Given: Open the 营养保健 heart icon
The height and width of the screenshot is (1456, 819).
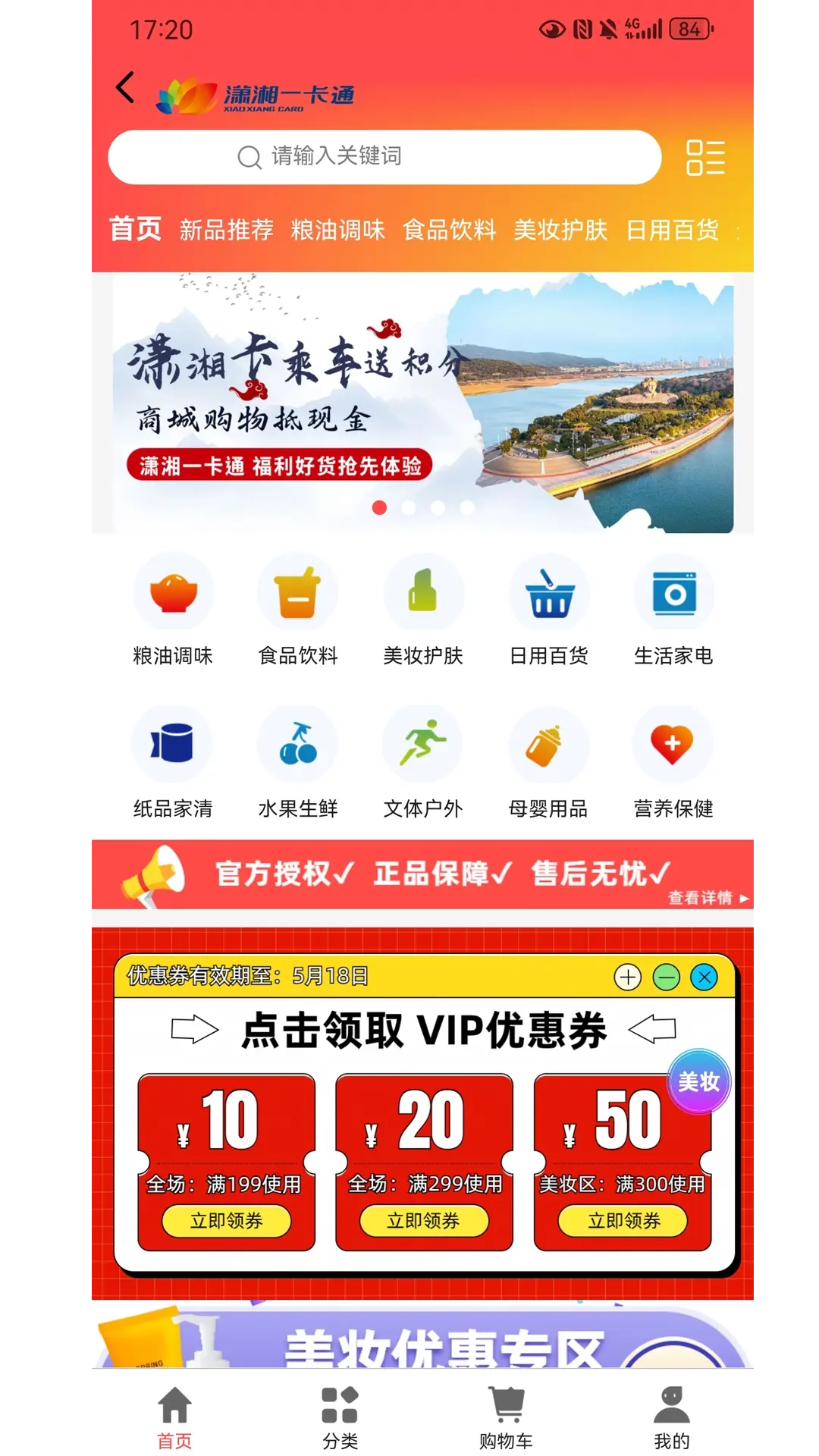Looking at the screenshot, I should pyautogui.click(x=673, y=745).
